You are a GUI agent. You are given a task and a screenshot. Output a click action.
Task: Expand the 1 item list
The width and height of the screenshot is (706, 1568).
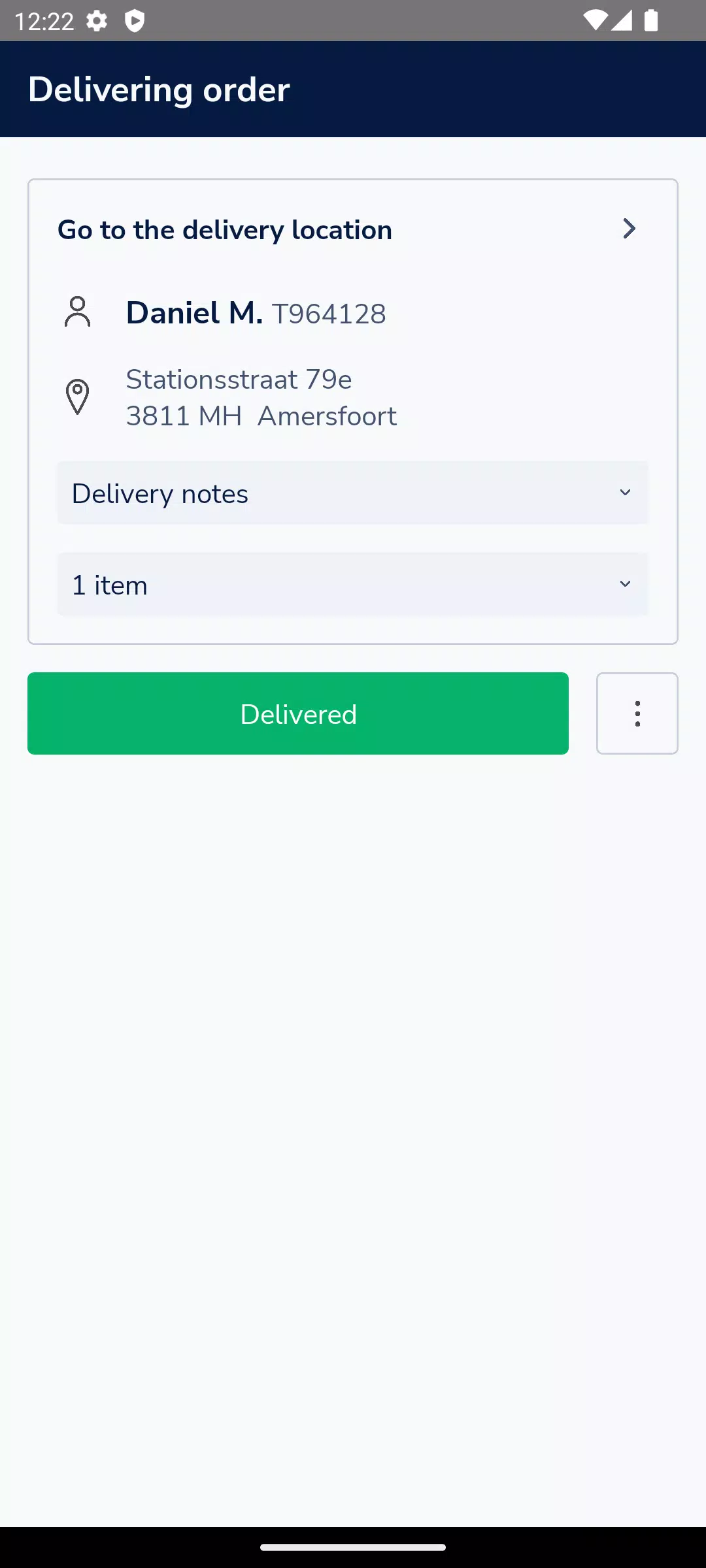click(353, 585)
